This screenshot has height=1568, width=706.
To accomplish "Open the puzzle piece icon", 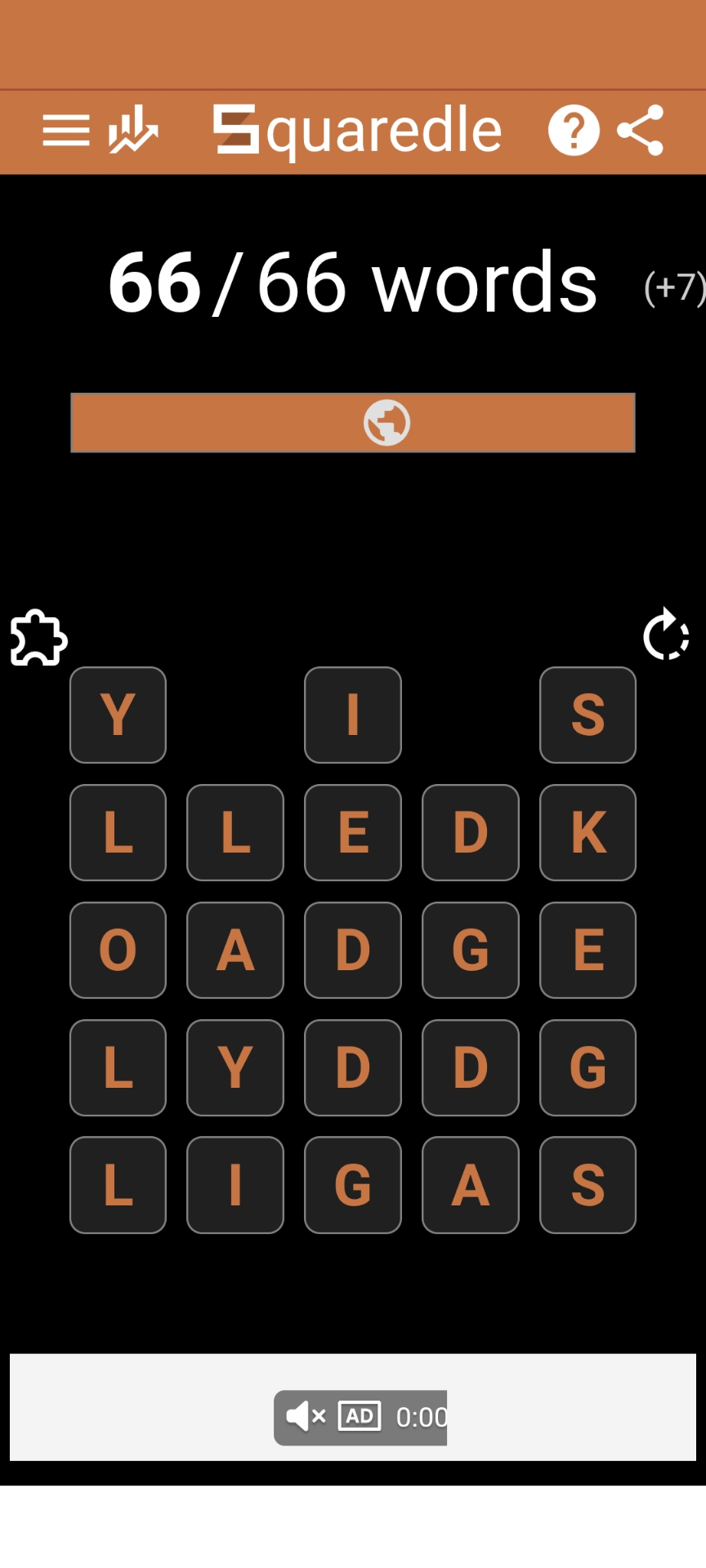I will 38,638.
